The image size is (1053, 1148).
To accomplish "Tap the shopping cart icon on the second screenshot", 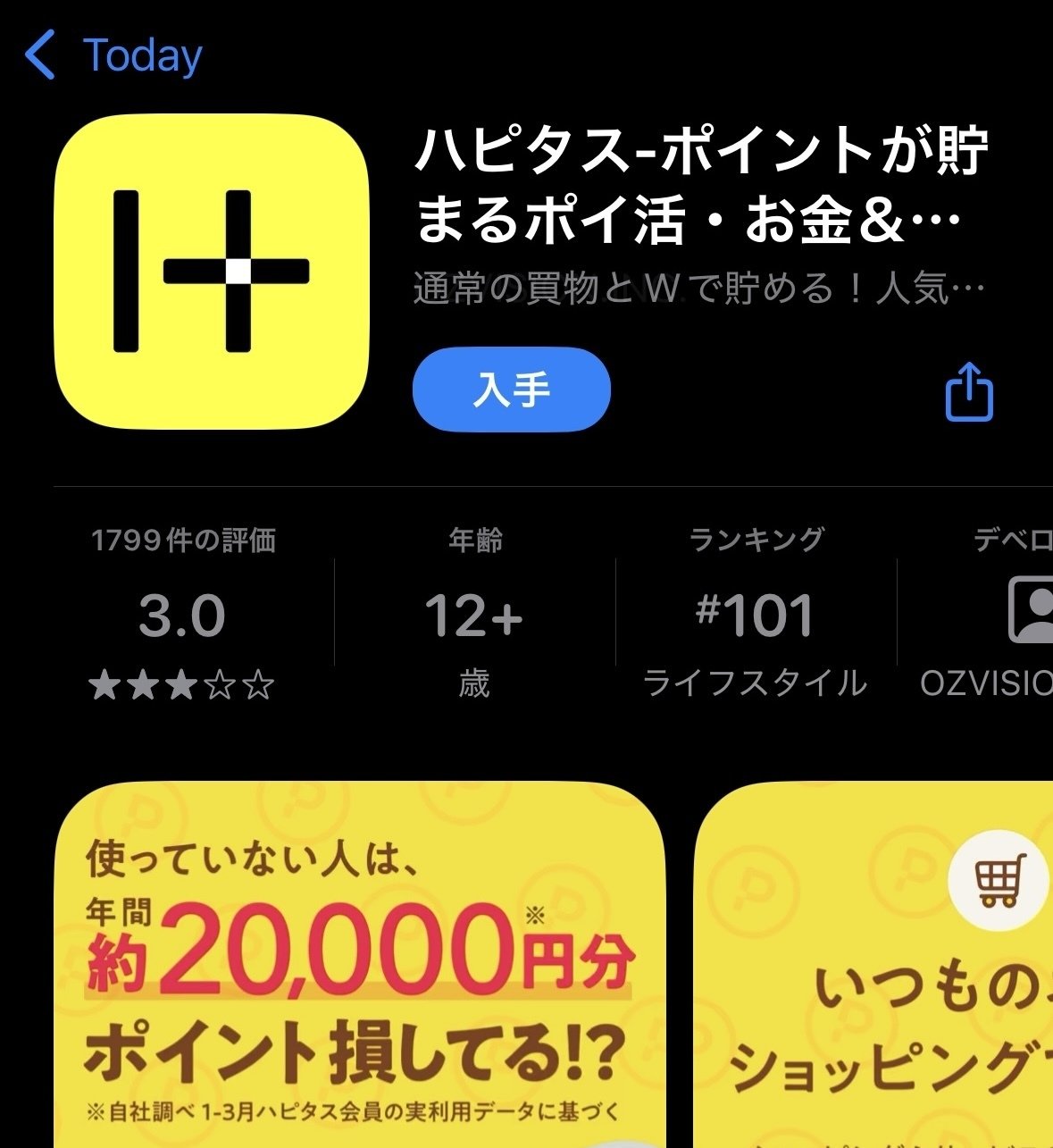I will 998,880.
